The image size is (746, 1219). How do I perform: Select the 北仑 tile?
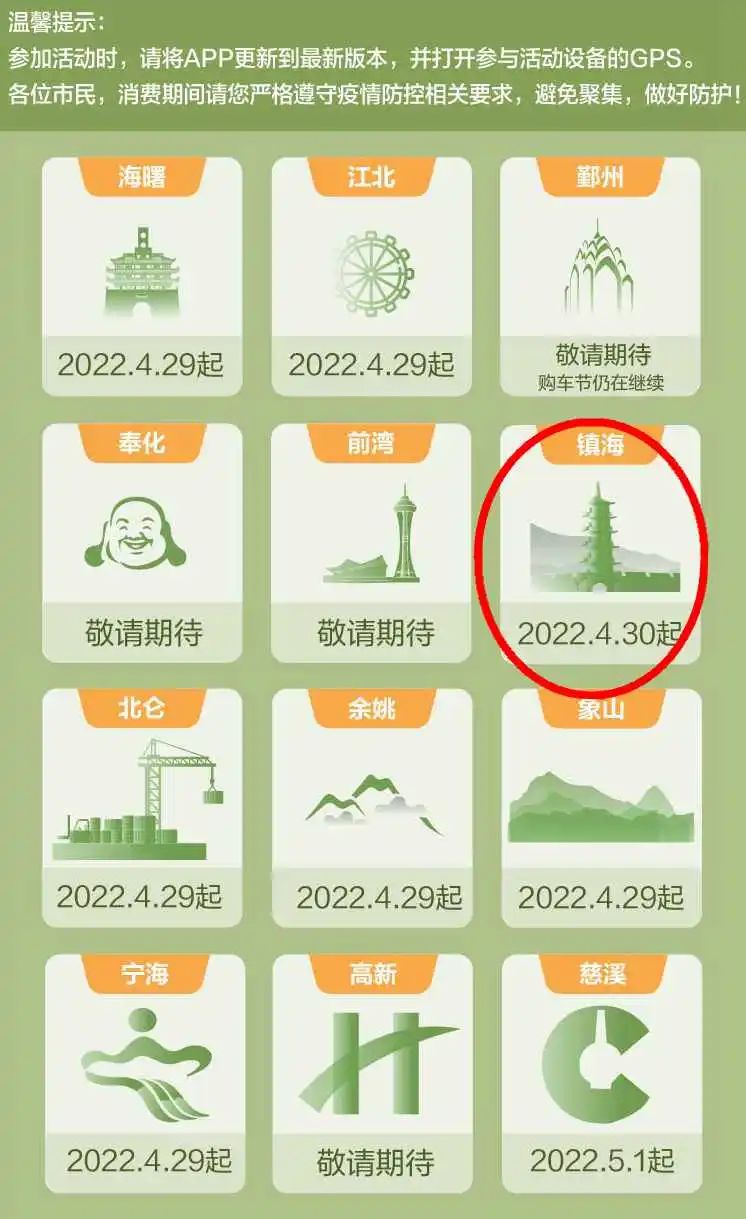point(142,808)
